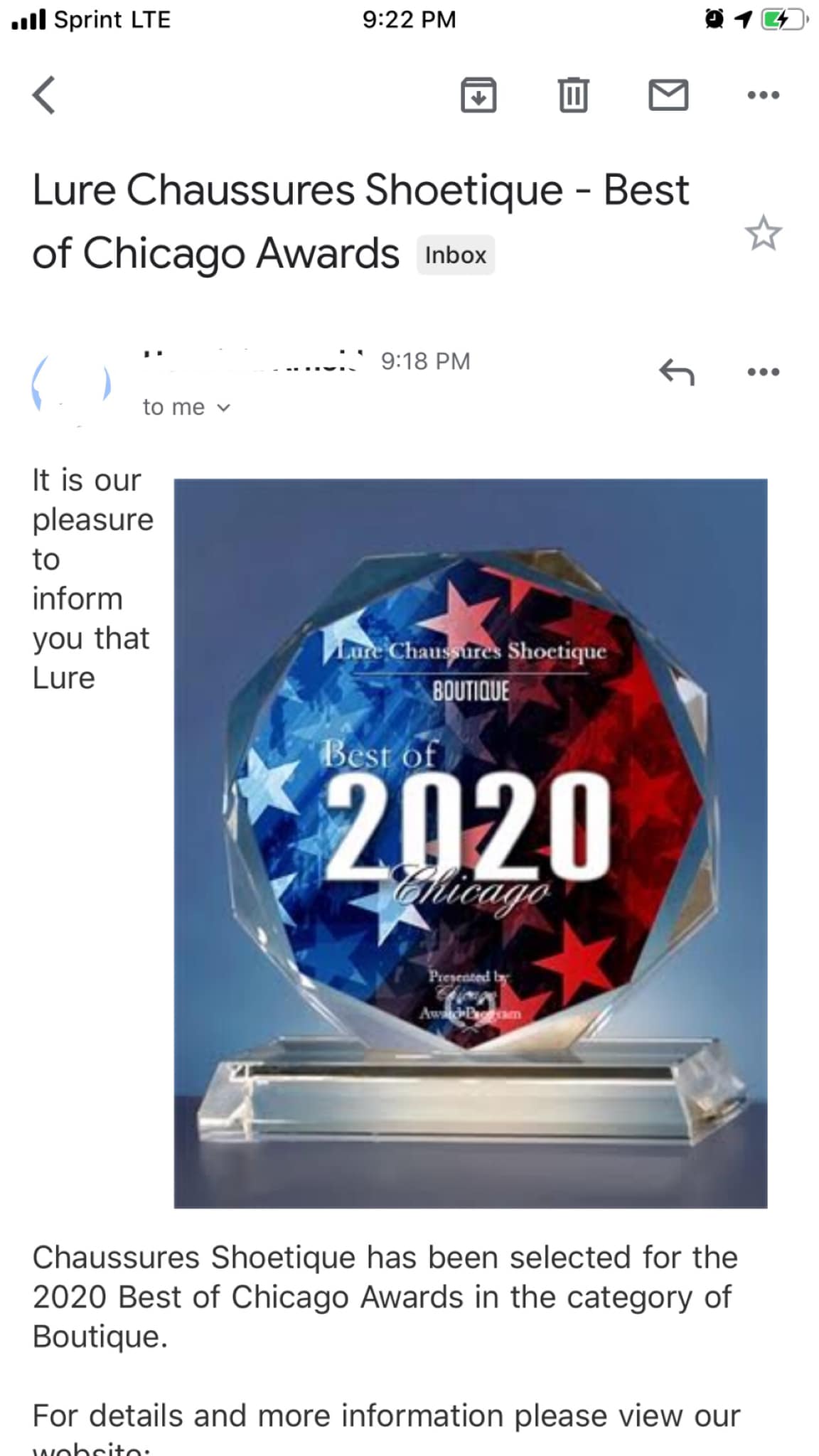The width and height of the screenshot is (819, 1456).
Task: Tap the sender's avatar
Action: tap(71, 385)
